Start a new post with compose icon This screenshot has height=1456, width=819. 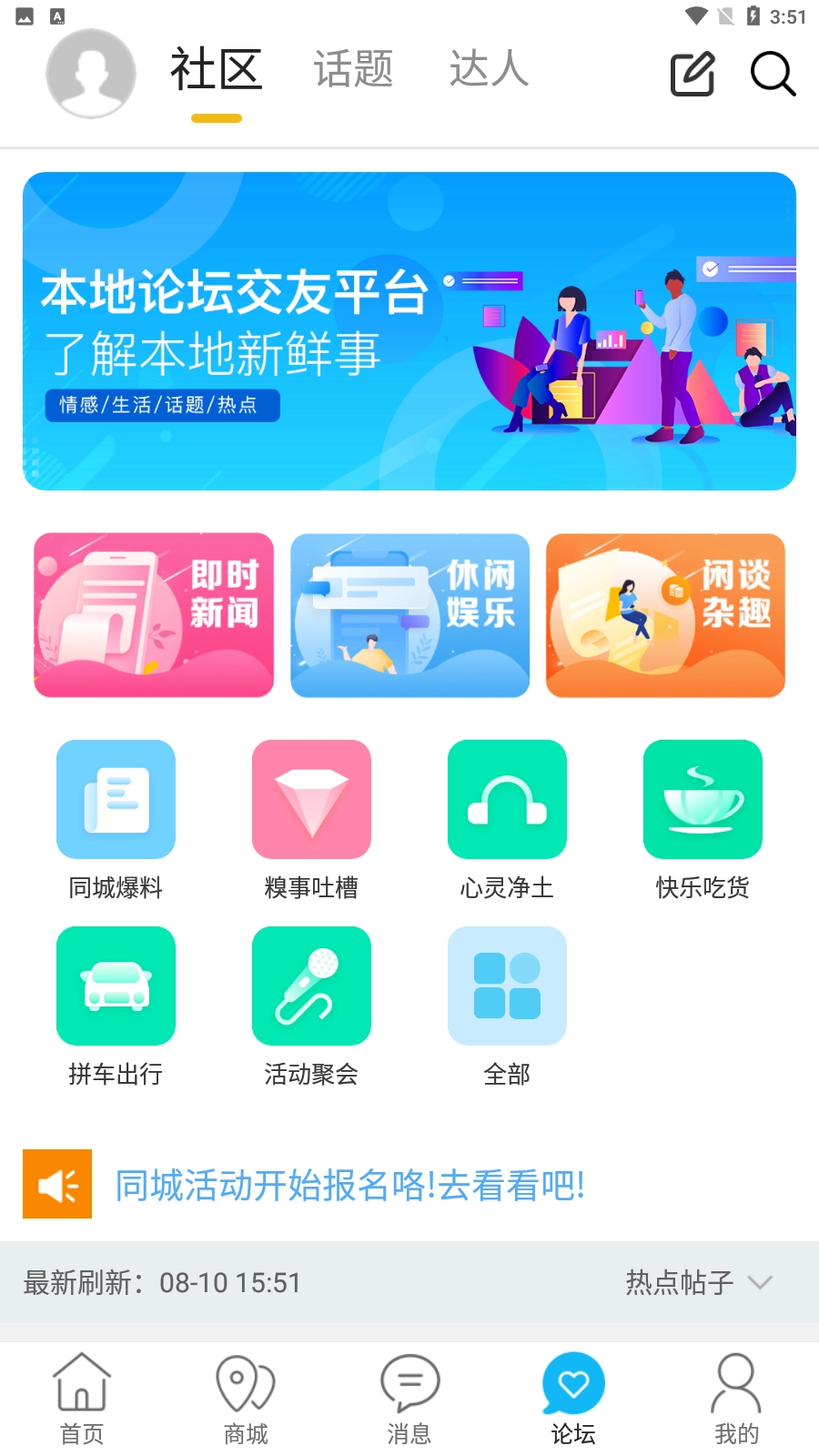point(692,73)
